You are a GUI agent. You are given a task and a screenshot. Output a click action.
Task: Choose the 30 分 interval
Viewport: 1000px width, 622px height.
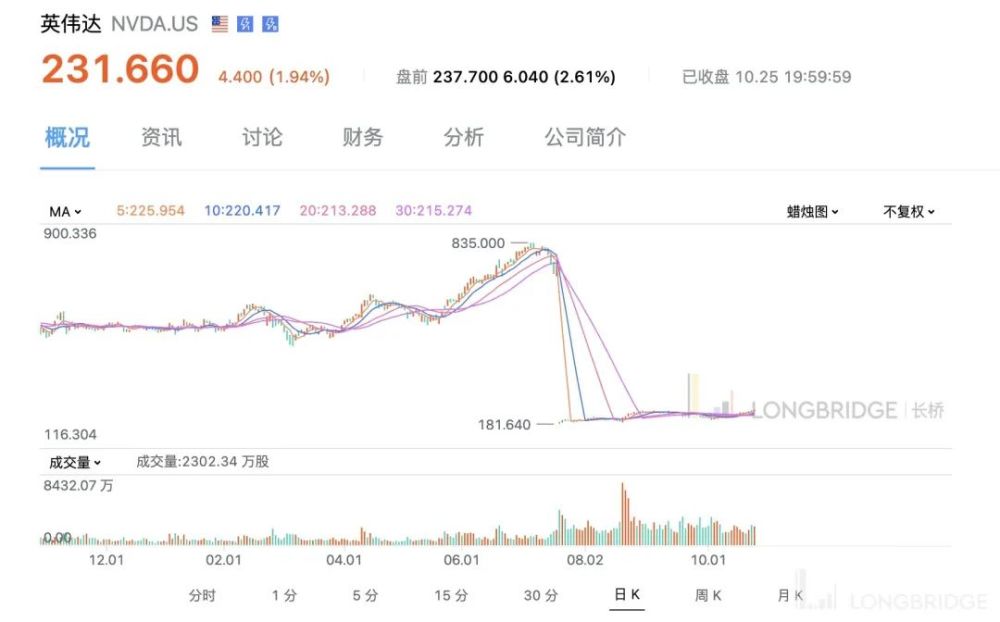(x=541, y=595)
